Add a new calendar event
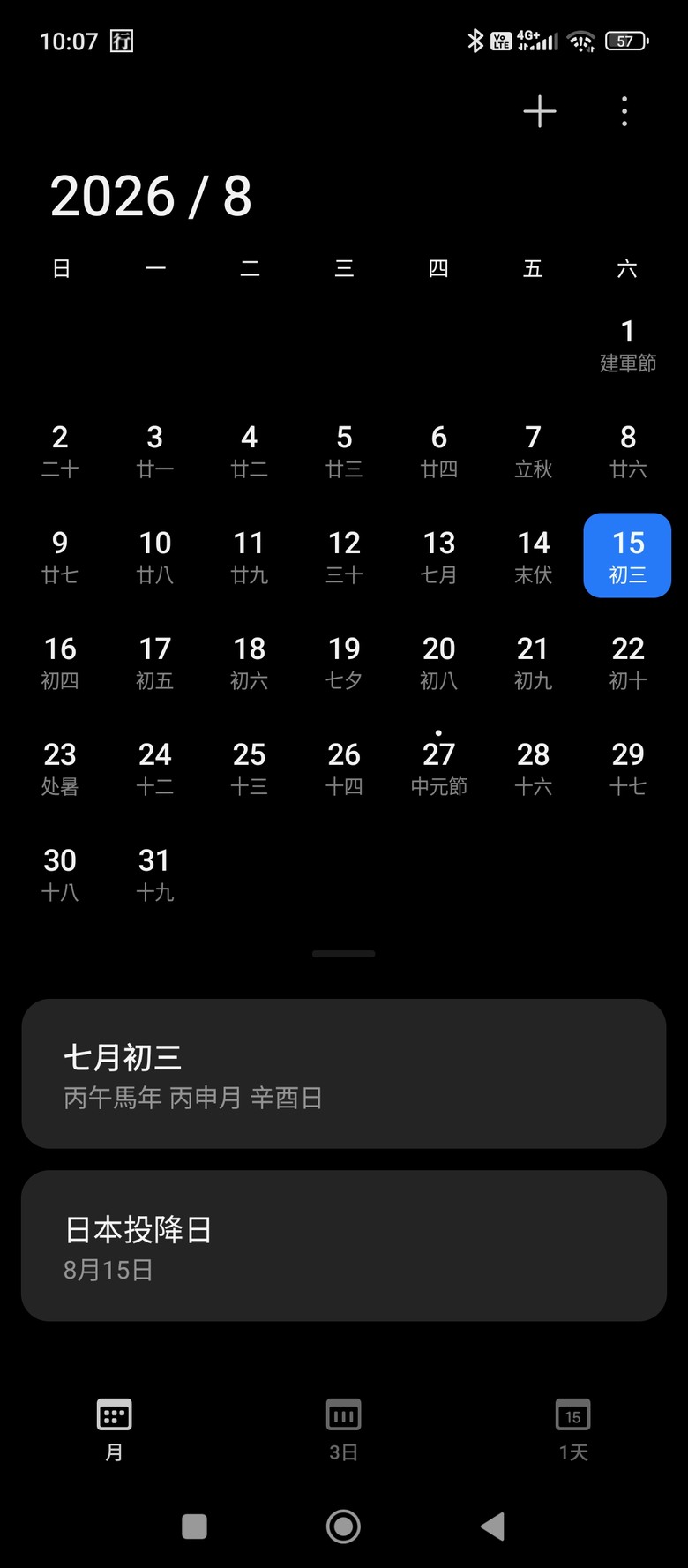The height and width of the screenshot is (1568, 688). coord(540,111)
